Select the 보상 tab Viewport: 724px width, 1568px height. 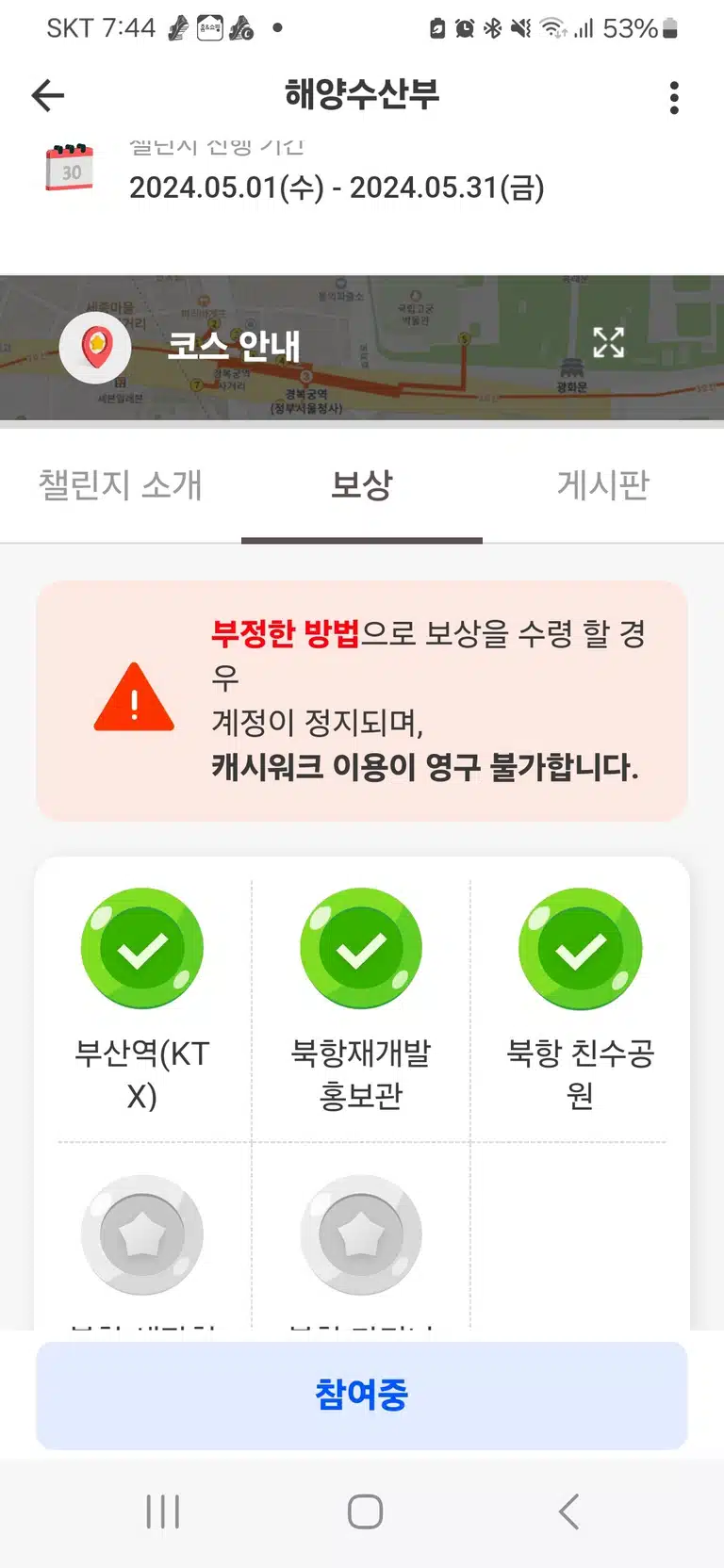coord(362,485)
